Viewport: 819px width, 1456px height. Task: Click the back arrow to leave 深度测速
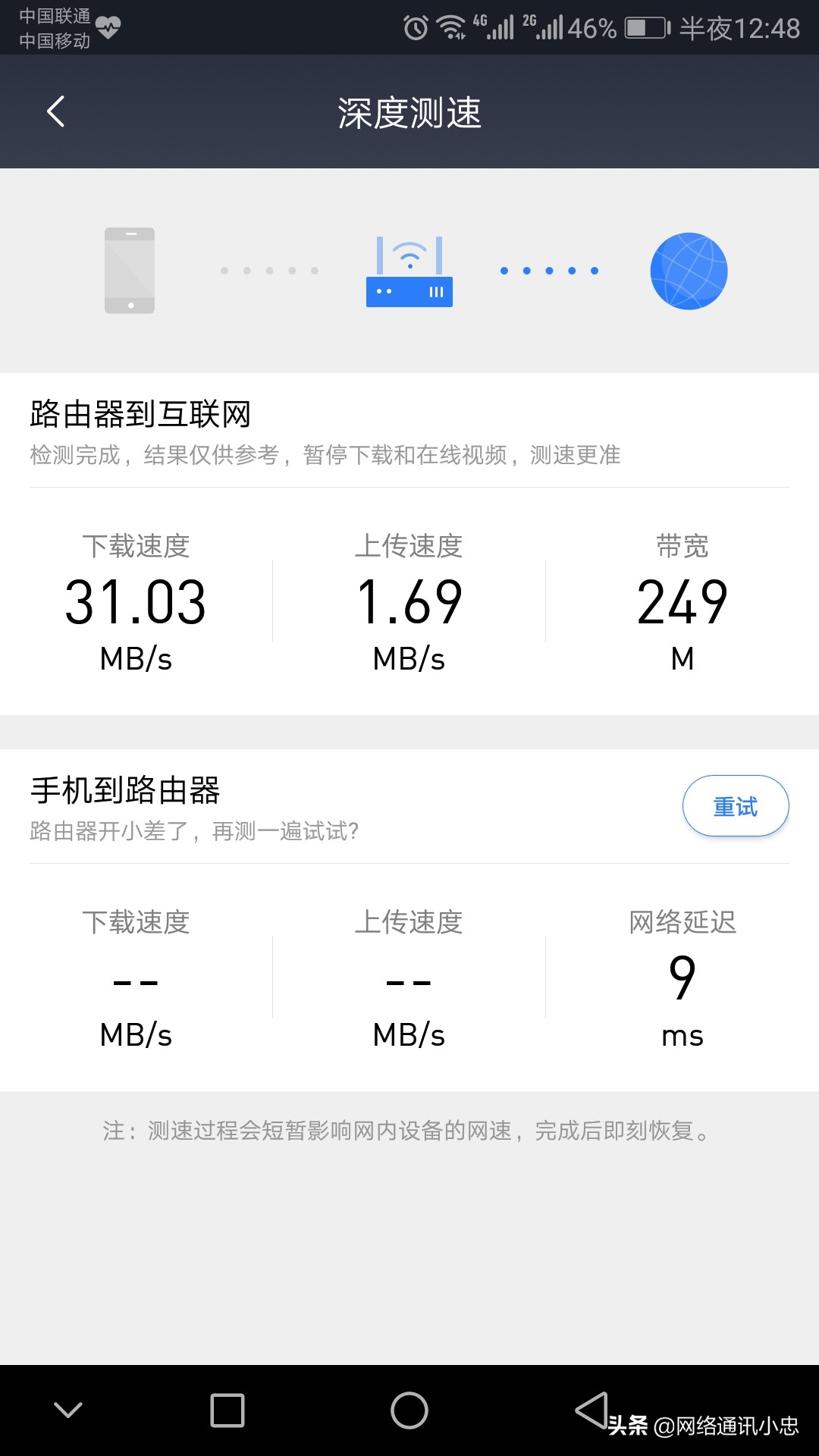(55, 111)
